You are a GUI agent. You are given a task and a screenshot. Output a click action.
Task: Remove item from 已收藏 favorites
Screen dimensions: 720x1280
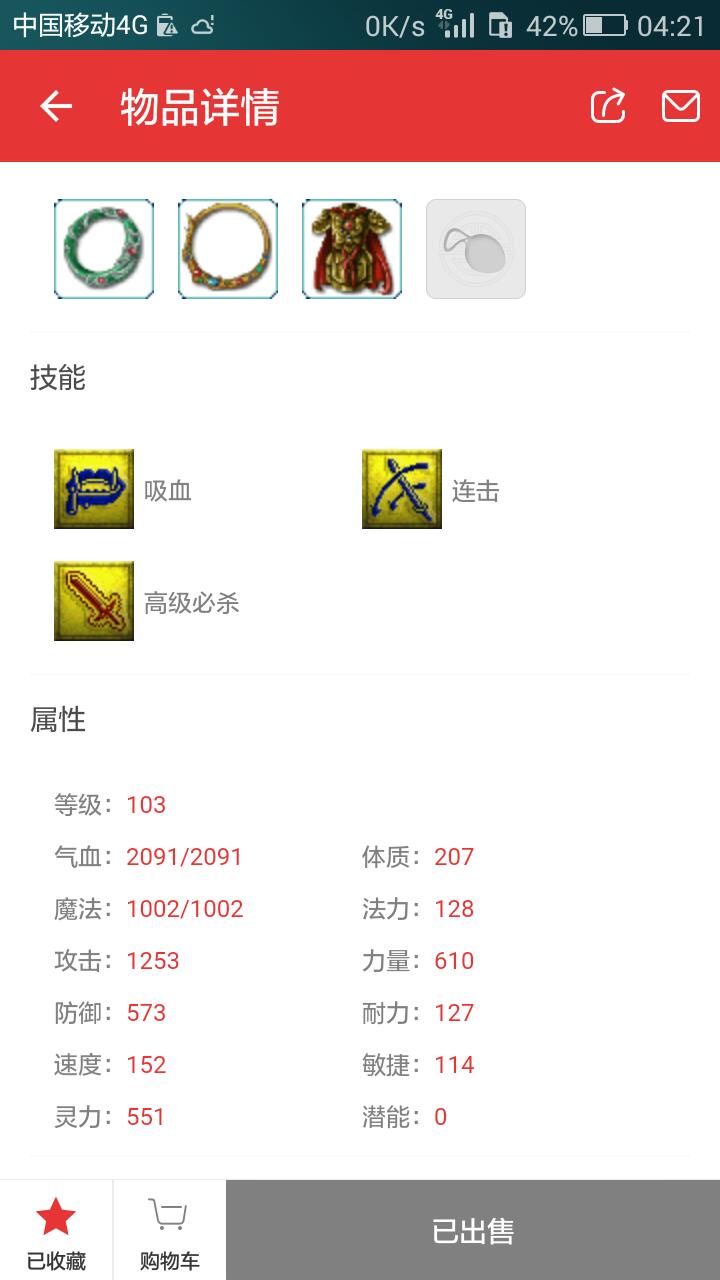pyautogui.click(x=56, y=1230)
